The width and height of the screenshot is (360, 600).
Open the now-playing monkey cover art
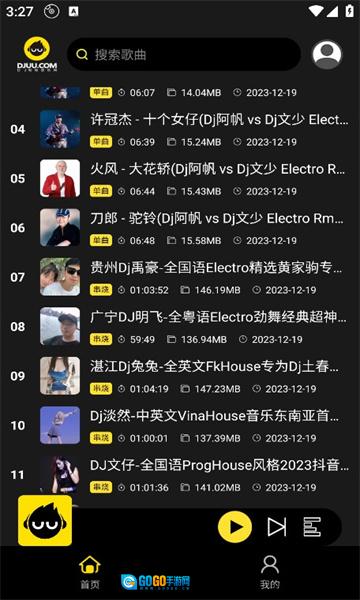(x=45, y=520)
